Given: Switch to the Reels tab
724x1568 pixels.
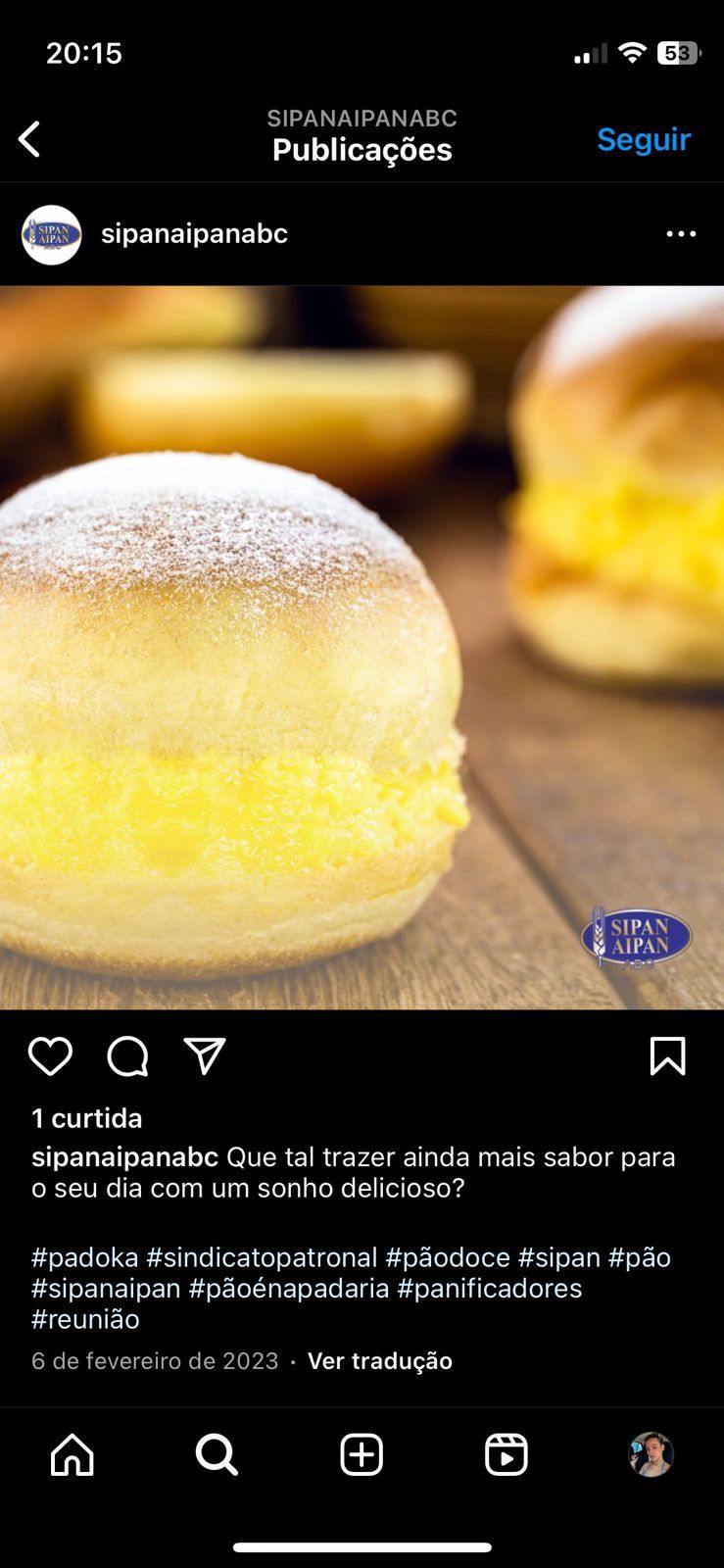Looking at the screenshot, I should [x=507, y=1454].
